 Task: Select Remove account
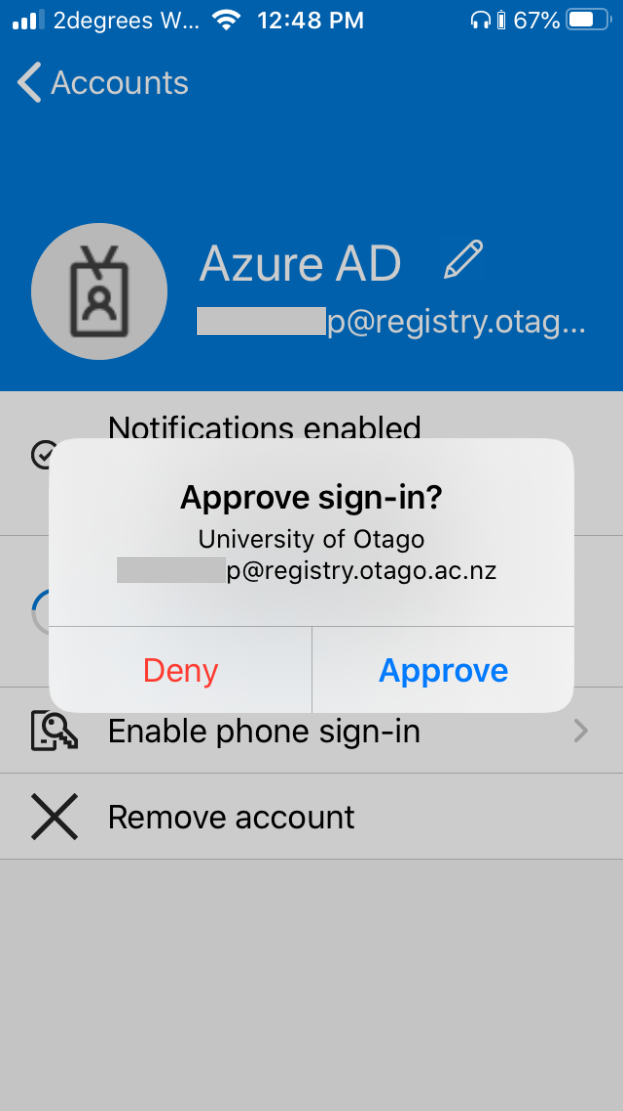pos(230,817)
